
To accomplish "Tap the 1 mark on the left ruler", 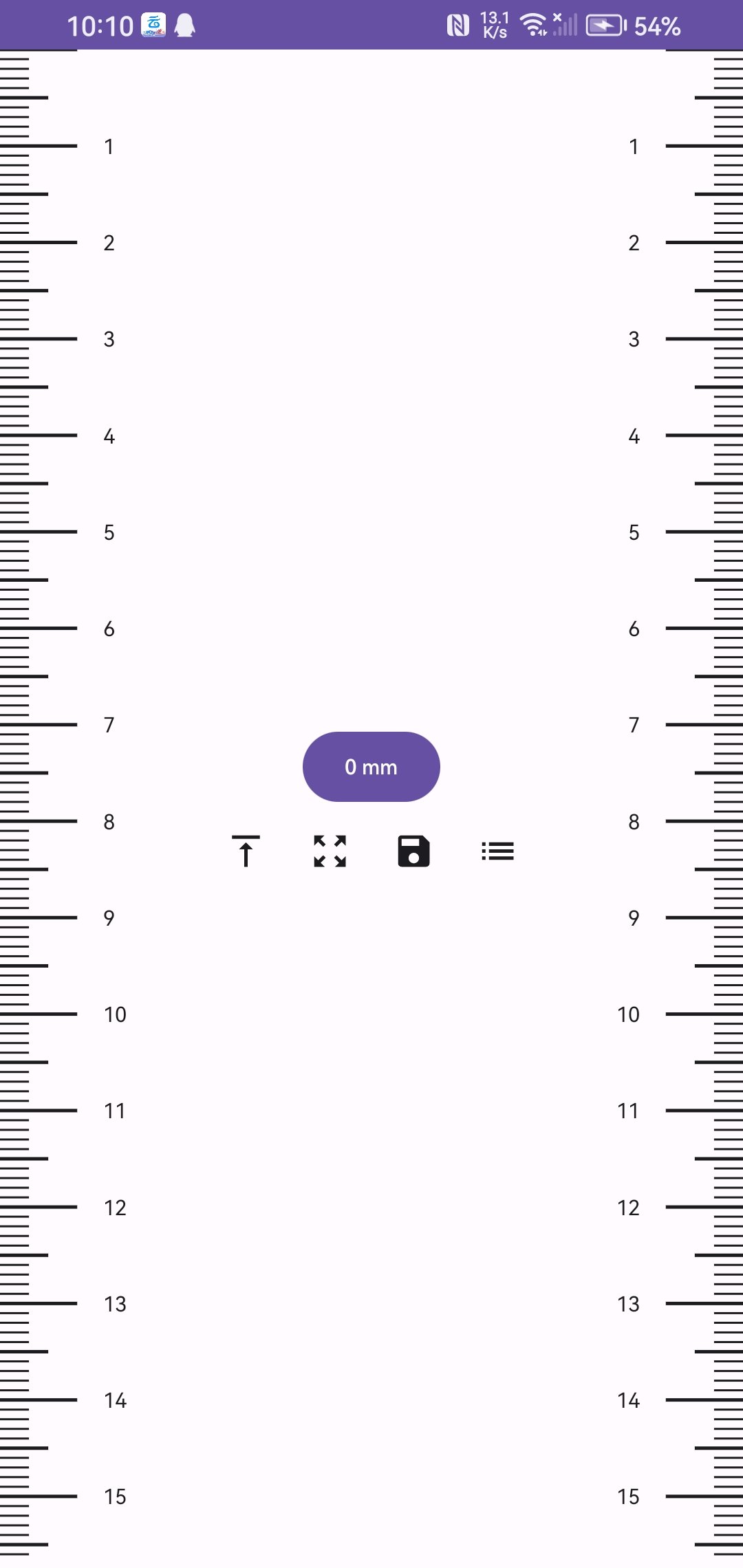I will (x=108, y=146).
